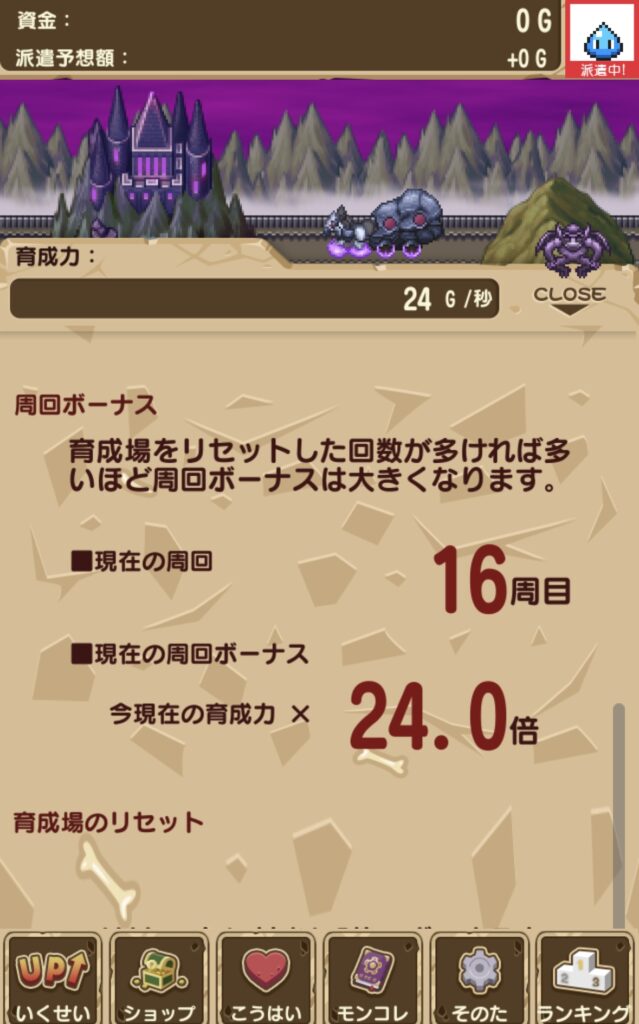
Task: Switch to the いくせい tab
Action: click(53, 980)
